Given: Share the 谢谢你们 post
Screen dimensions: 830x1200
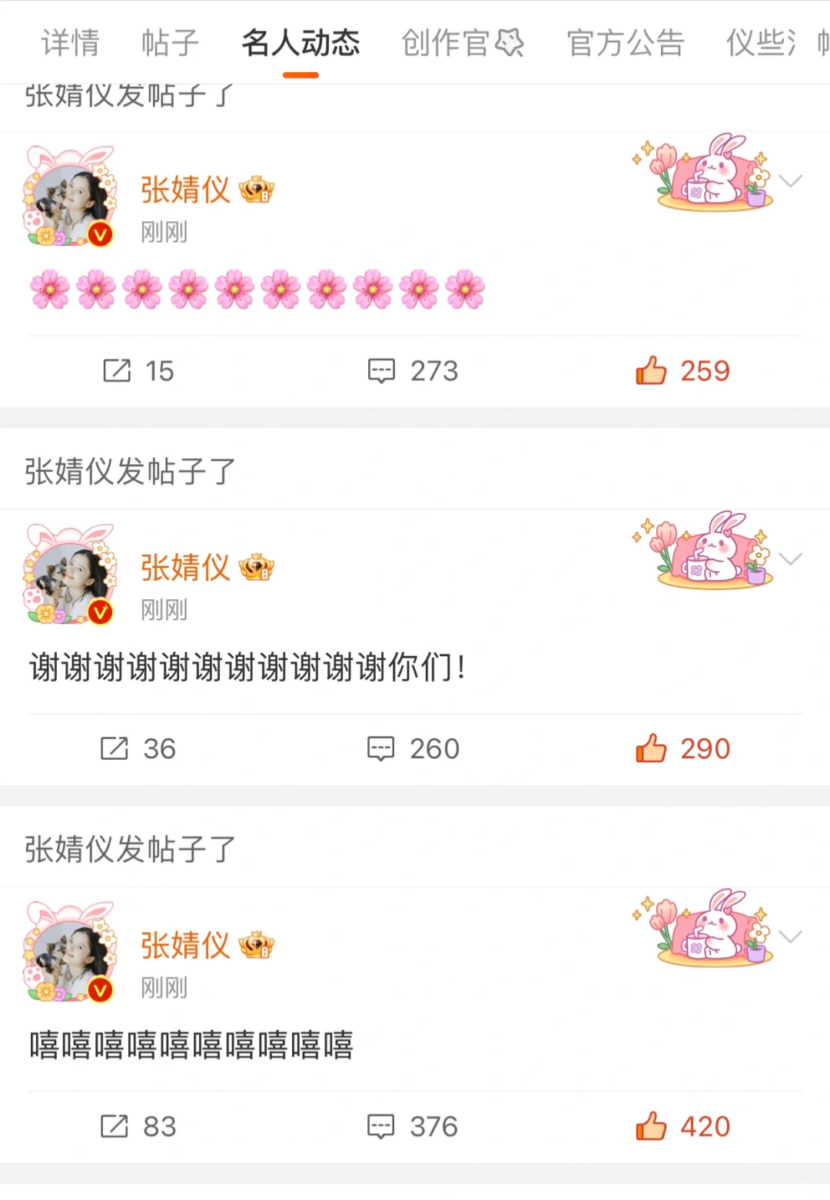Looking at the screenshot, I should click(x=138, y=749).
